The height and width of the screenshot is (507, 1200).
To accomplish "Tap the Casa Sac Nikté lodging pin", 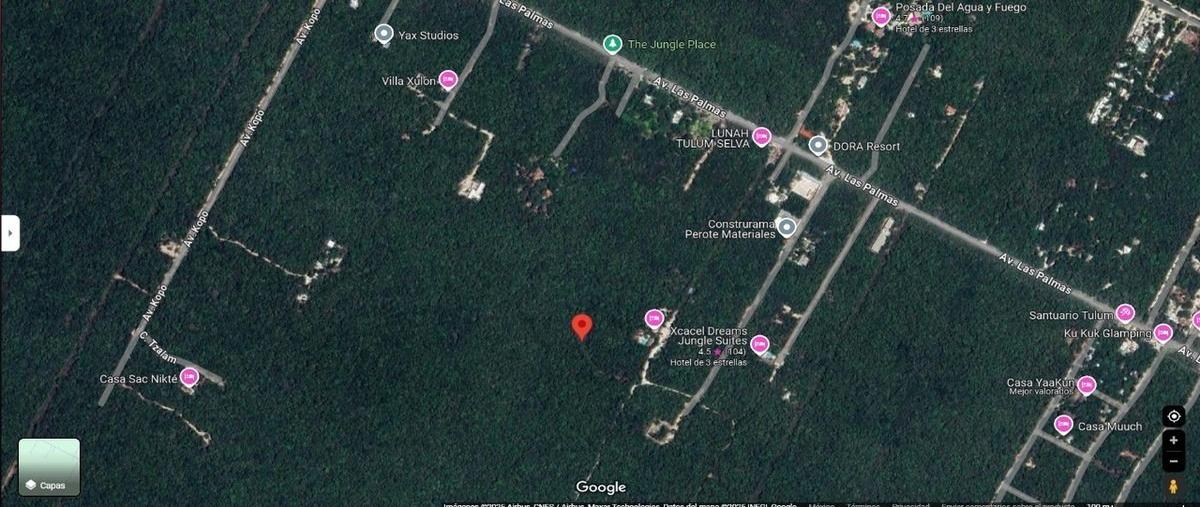I will [189, 377].
